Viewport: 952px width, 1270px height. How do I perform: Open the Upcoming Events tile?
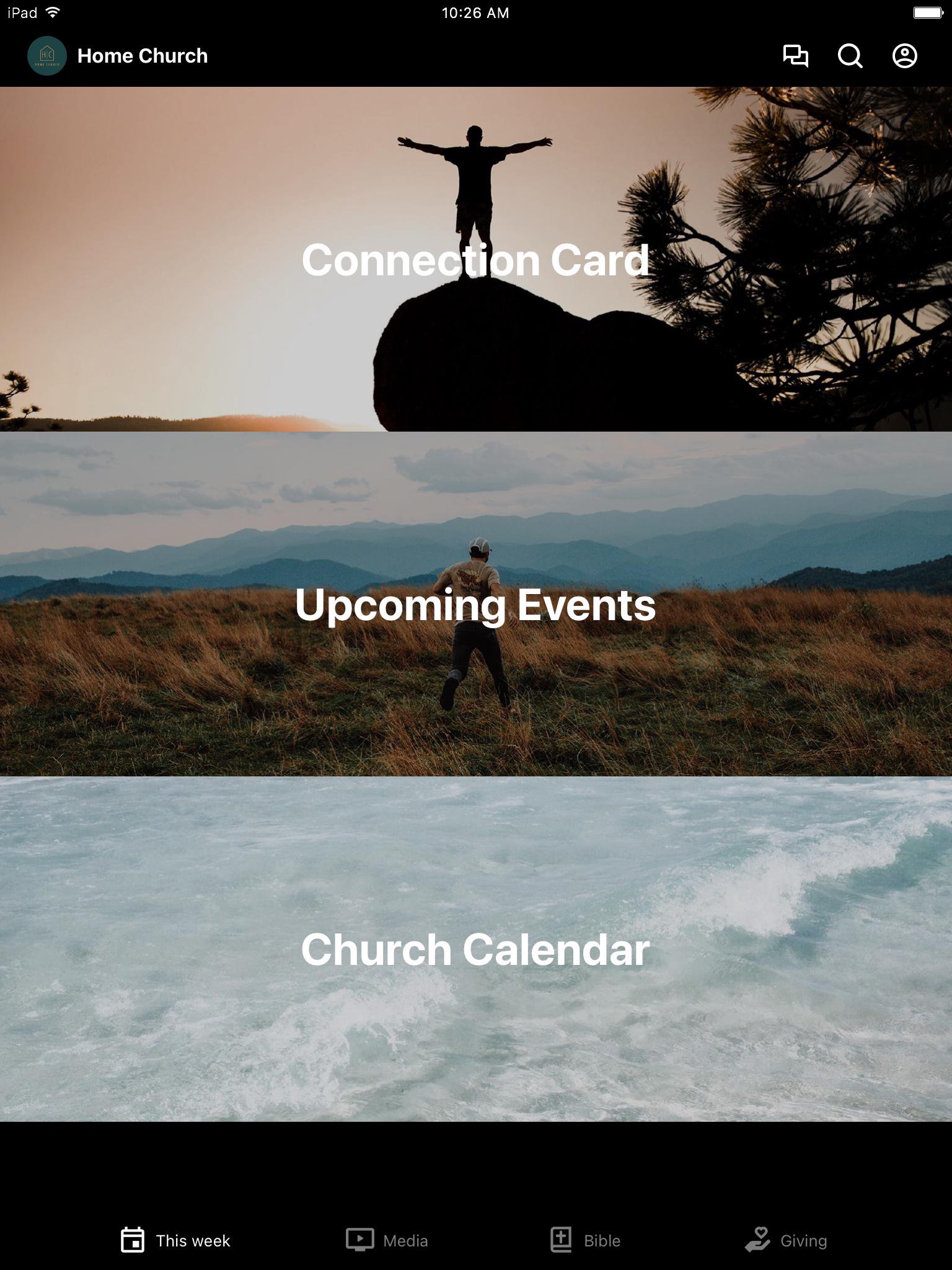coord(476,604)
